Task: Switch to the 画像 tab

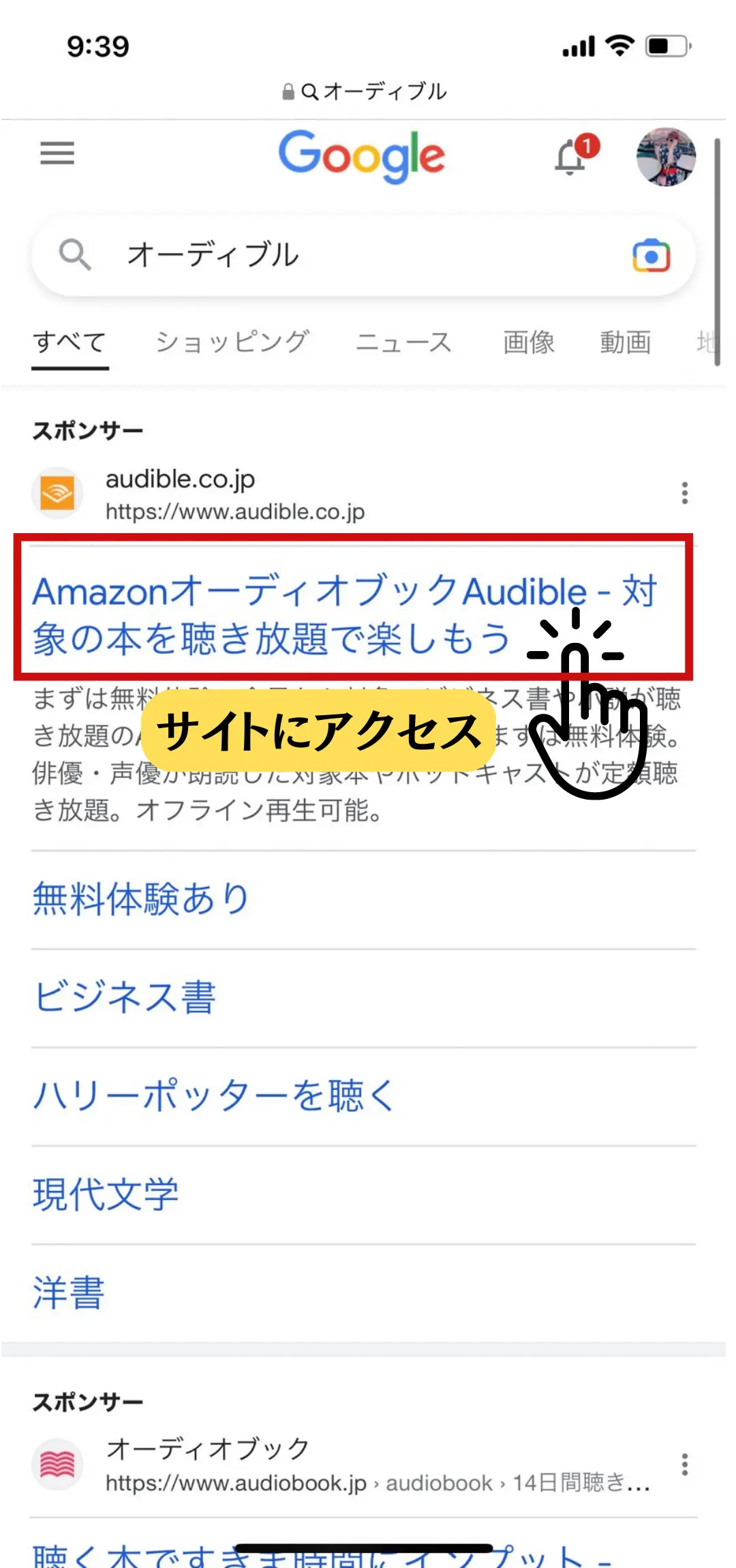Action: click(x=529, y=342)
